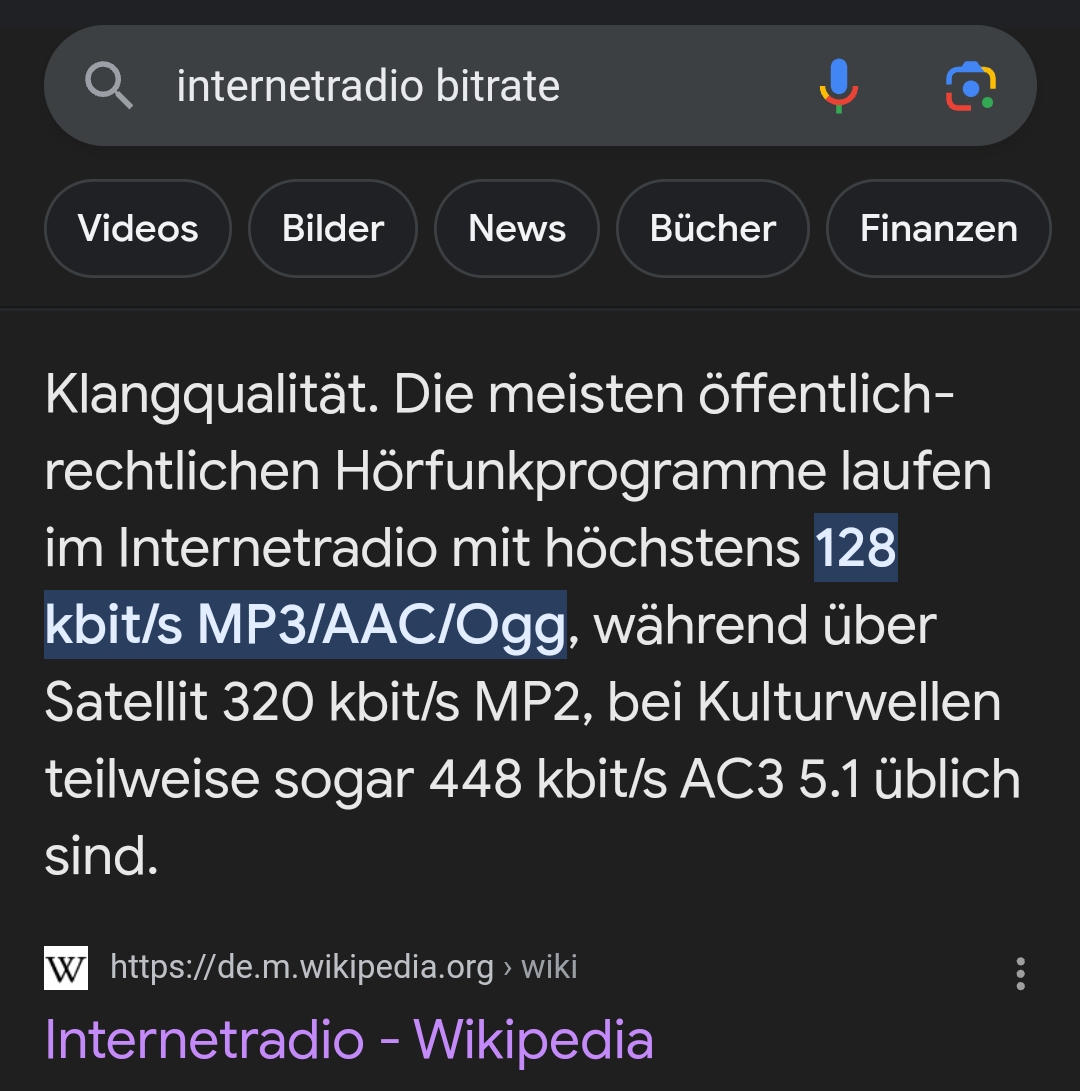Show News results
1080x1091 pixels.
click(x=517, y=229)
